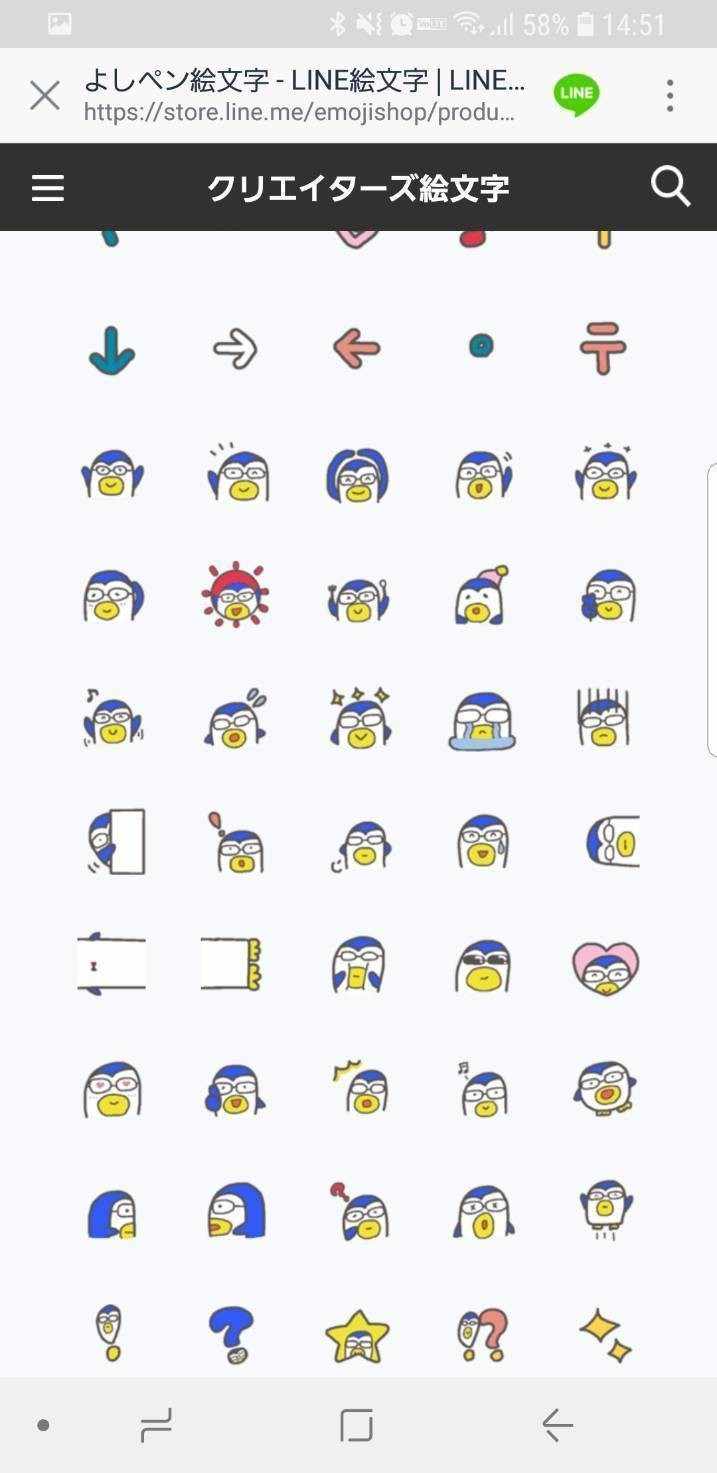
Task: Open the browser overflow menu
Action: click(670, 96)
